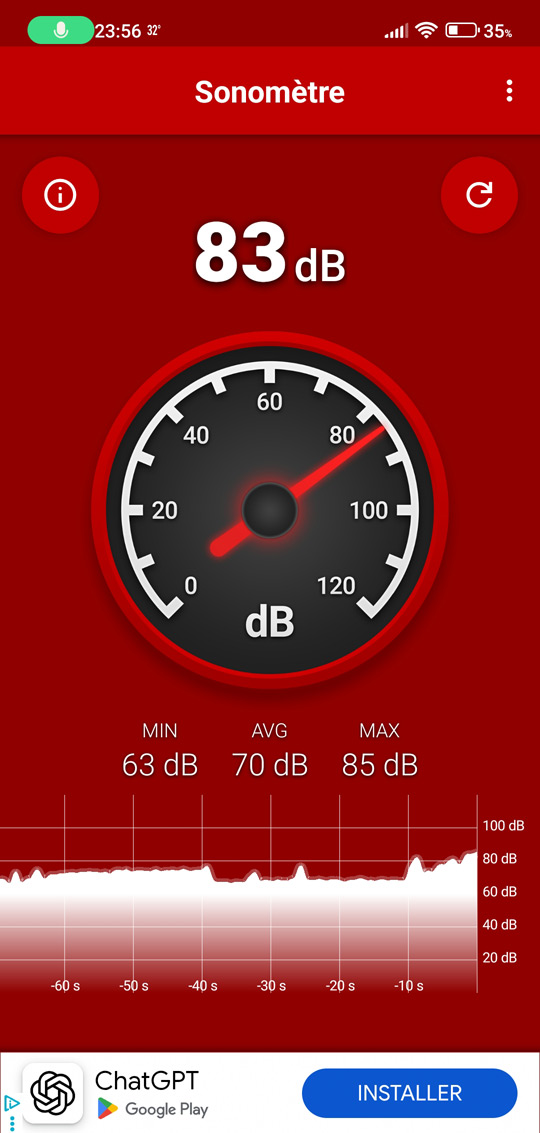The height and width of the screenshot is (1133, 540).
Task: Open the three-dot overflow menu
Action: tap(510, 91)
